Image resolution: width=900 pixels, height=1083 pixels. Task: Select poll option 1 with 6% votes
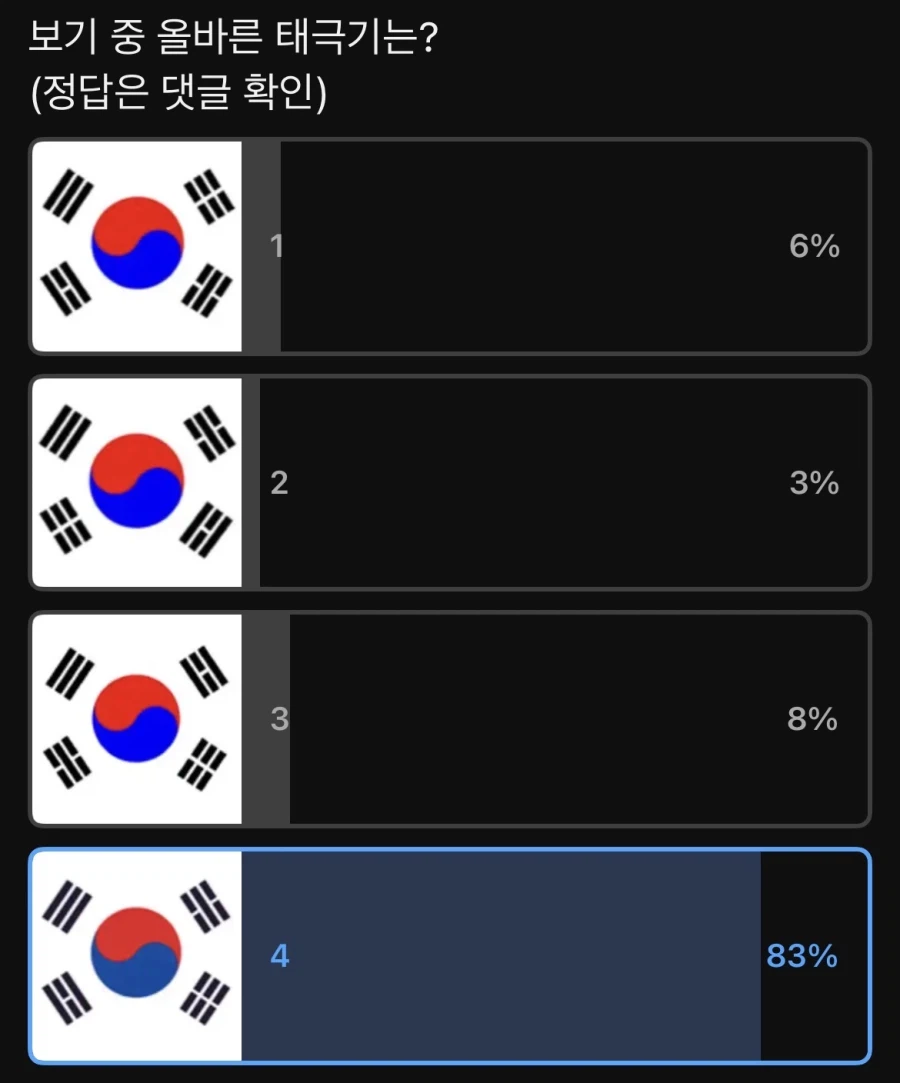pos(550,247)
